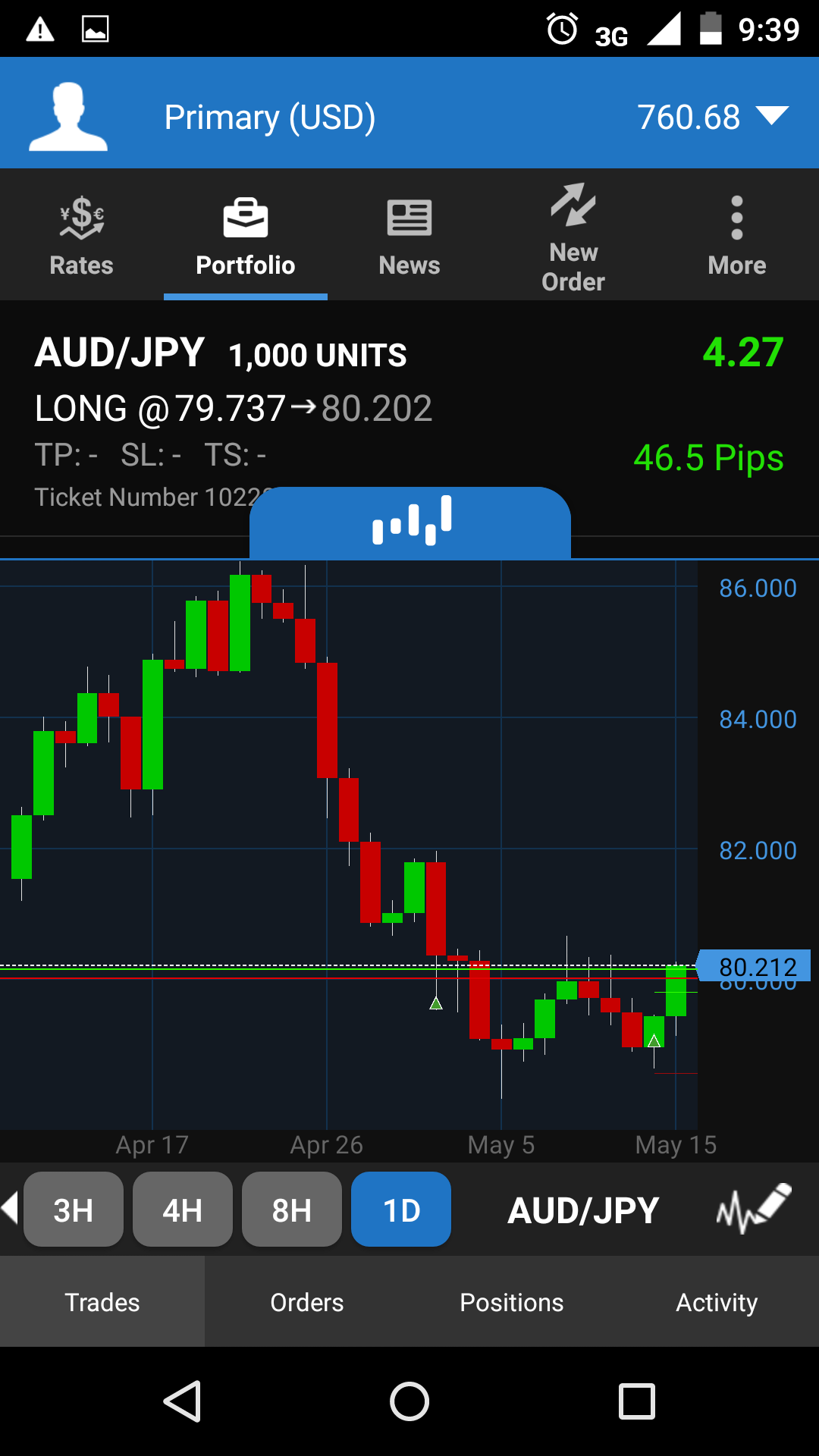The image size is (819, 1456).
Task: Open chart indicators and drawing tools
Action: click(753, 1208)
